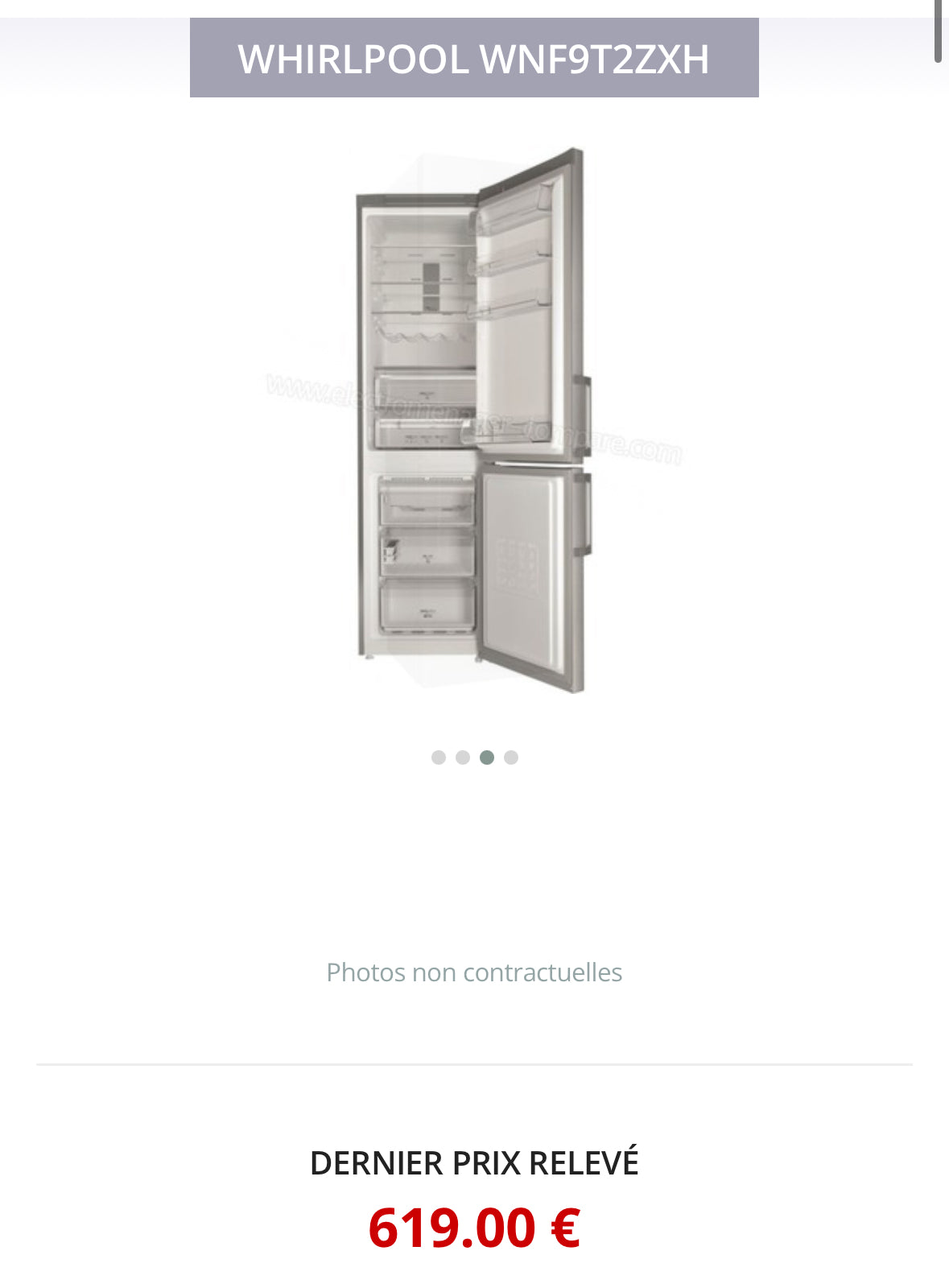The height and width of the screenshot is (1288, 949).
Task: Select the second carousel photo dot
Action: point(463,758)
